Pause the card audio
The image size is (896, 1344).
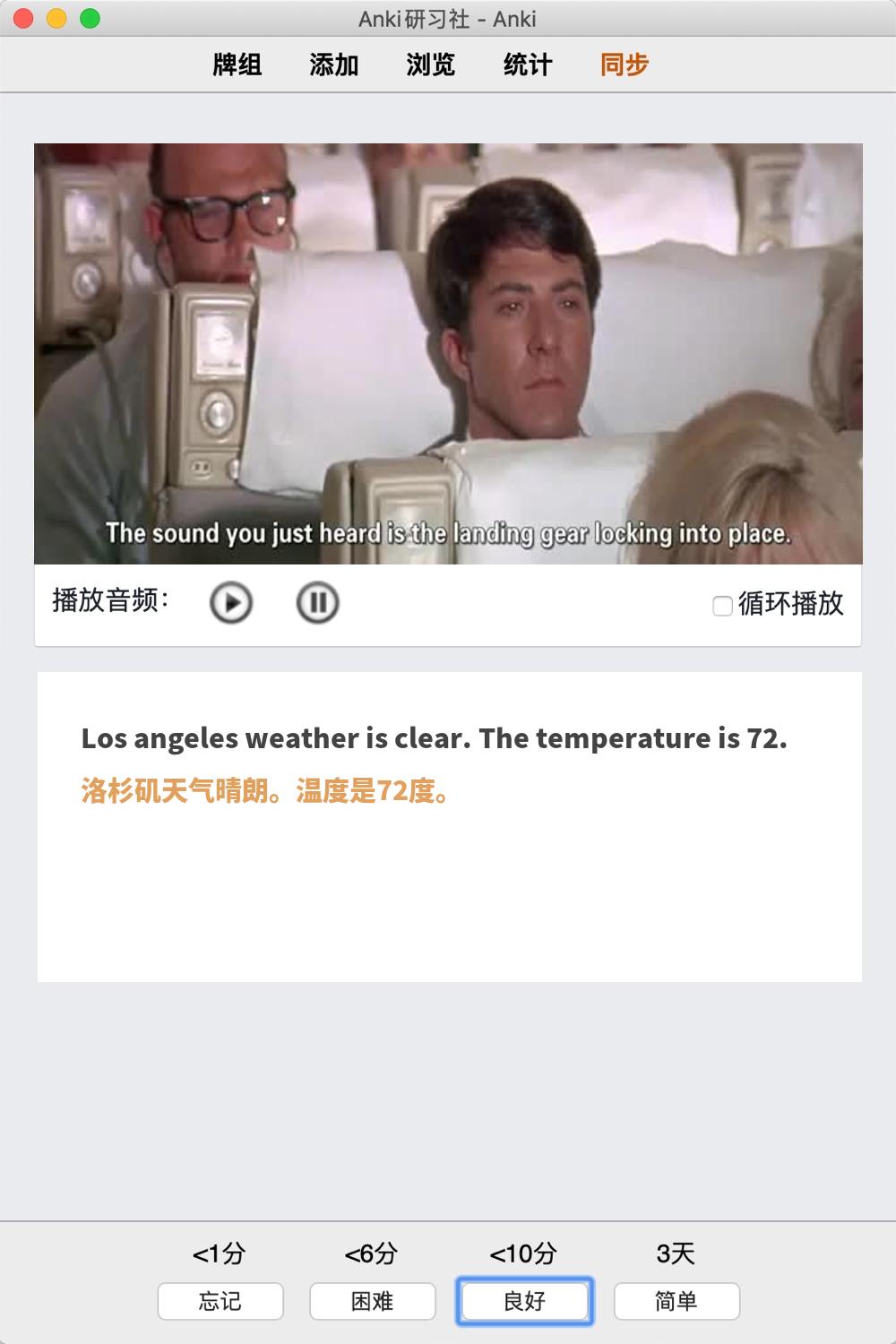coord(317,603)
